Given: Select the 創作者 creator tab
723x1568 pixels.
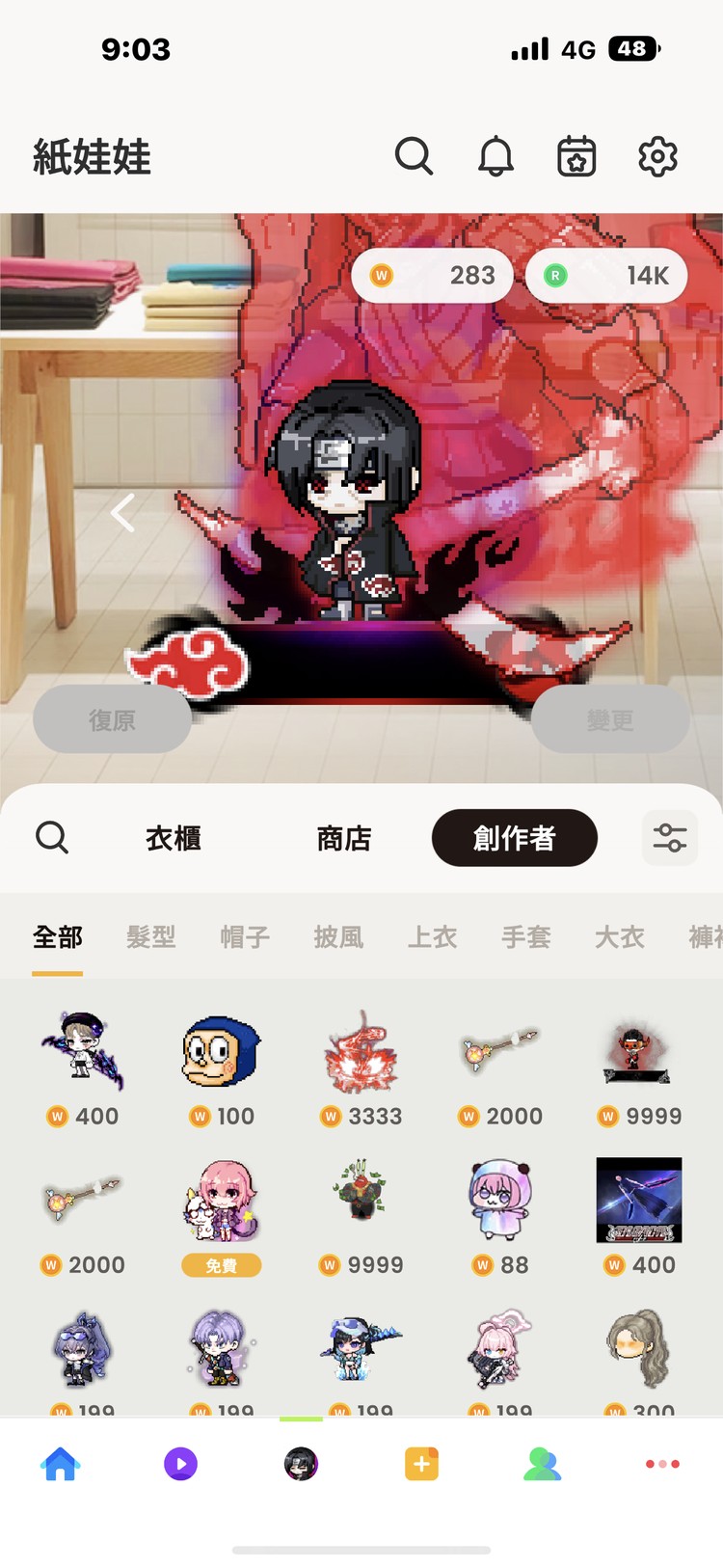Looking at the screenshot, I should coord(514,838).
